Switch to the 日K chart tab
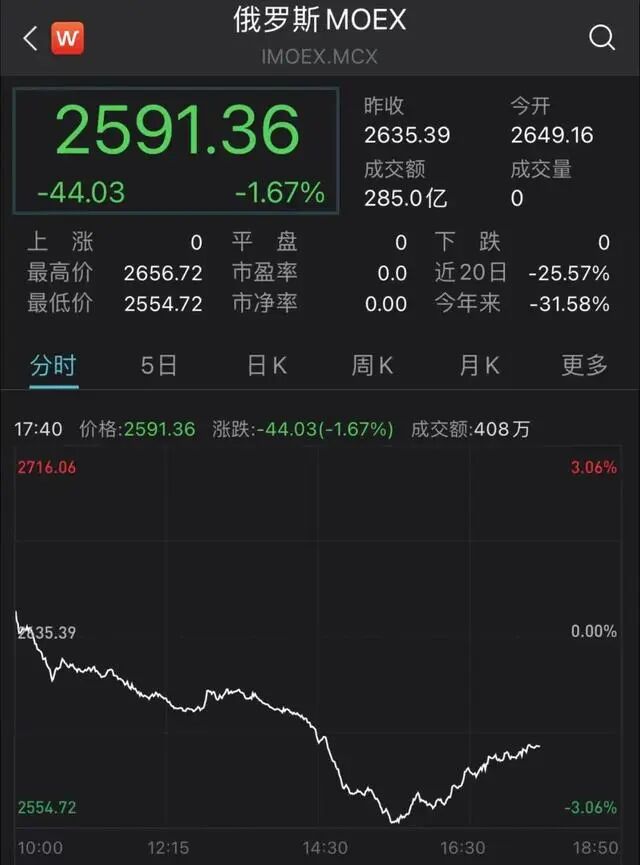The width and height of the screenshot is (640, 865). 267,366
